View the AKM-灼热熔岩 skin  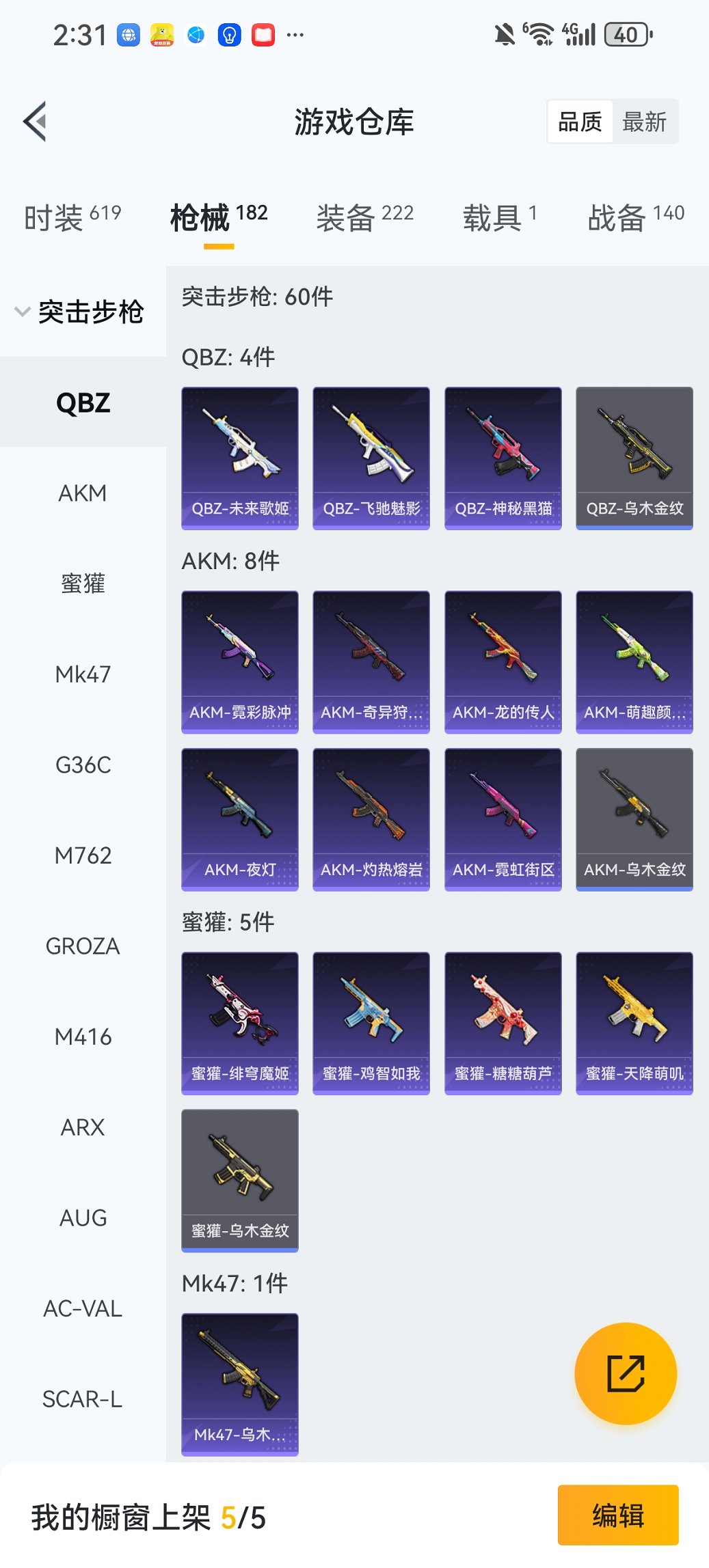pos(371,819)
